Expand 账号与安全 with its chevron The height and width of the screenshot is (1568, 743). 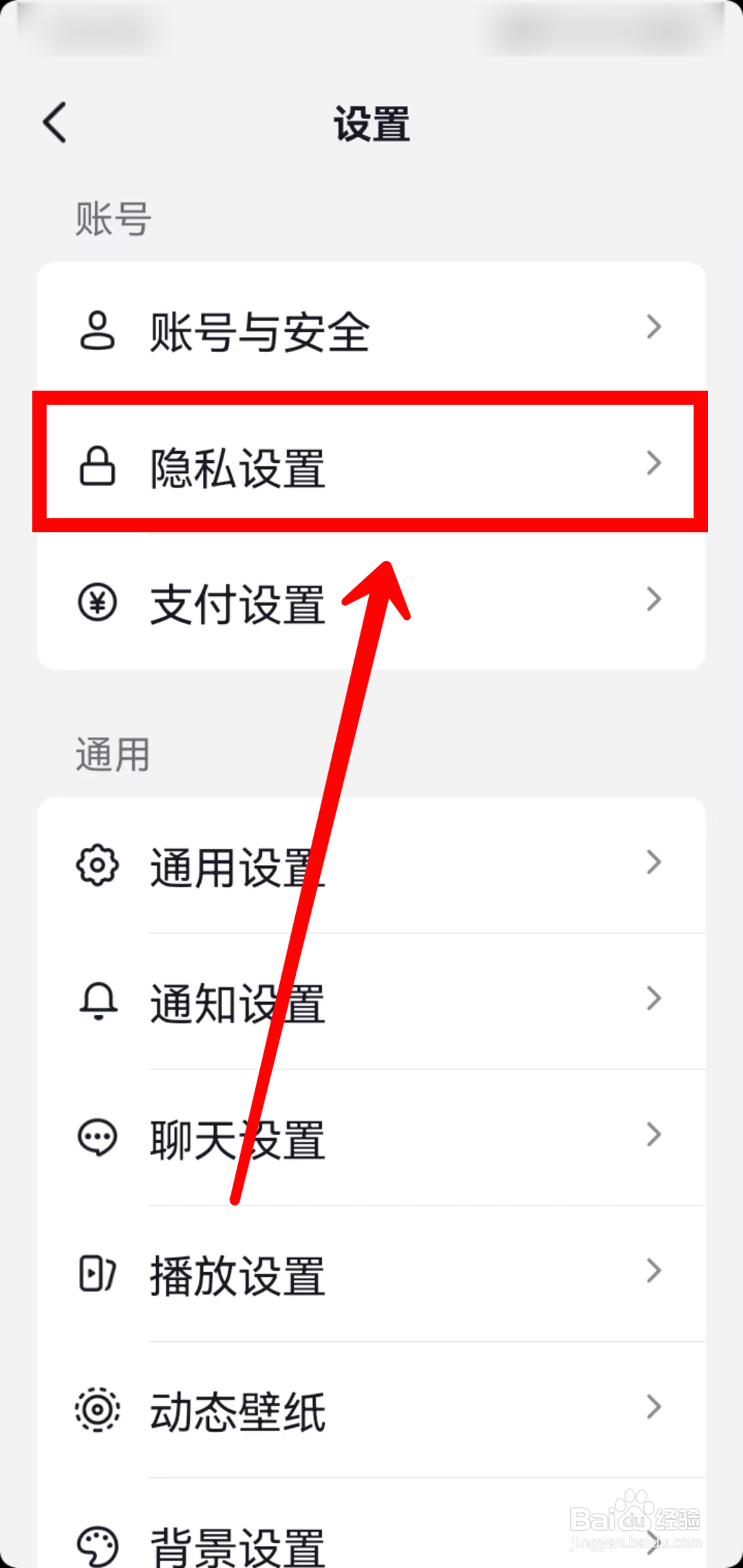click(x=654, y=327)
